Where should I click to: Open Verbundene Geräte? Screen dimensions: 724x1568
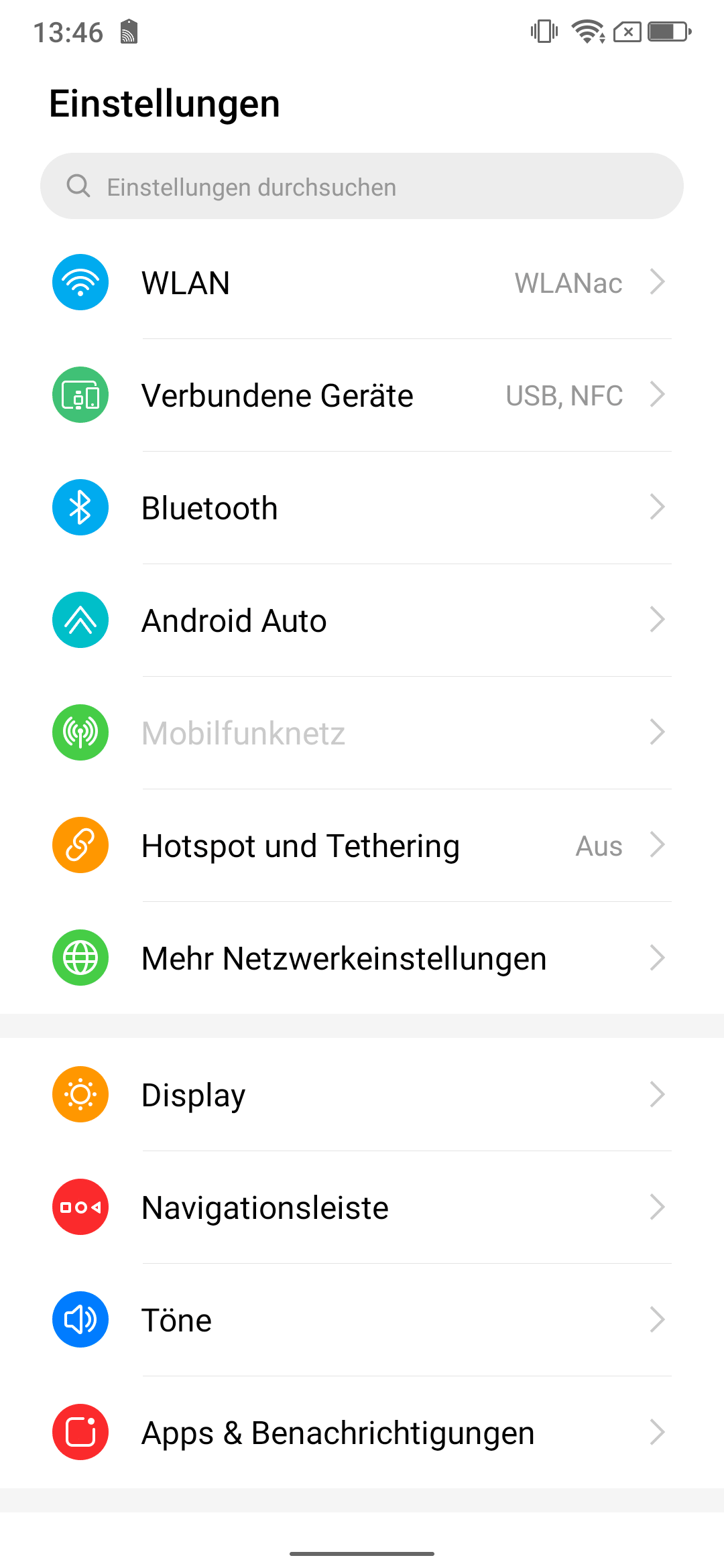(x=362, y=395)
